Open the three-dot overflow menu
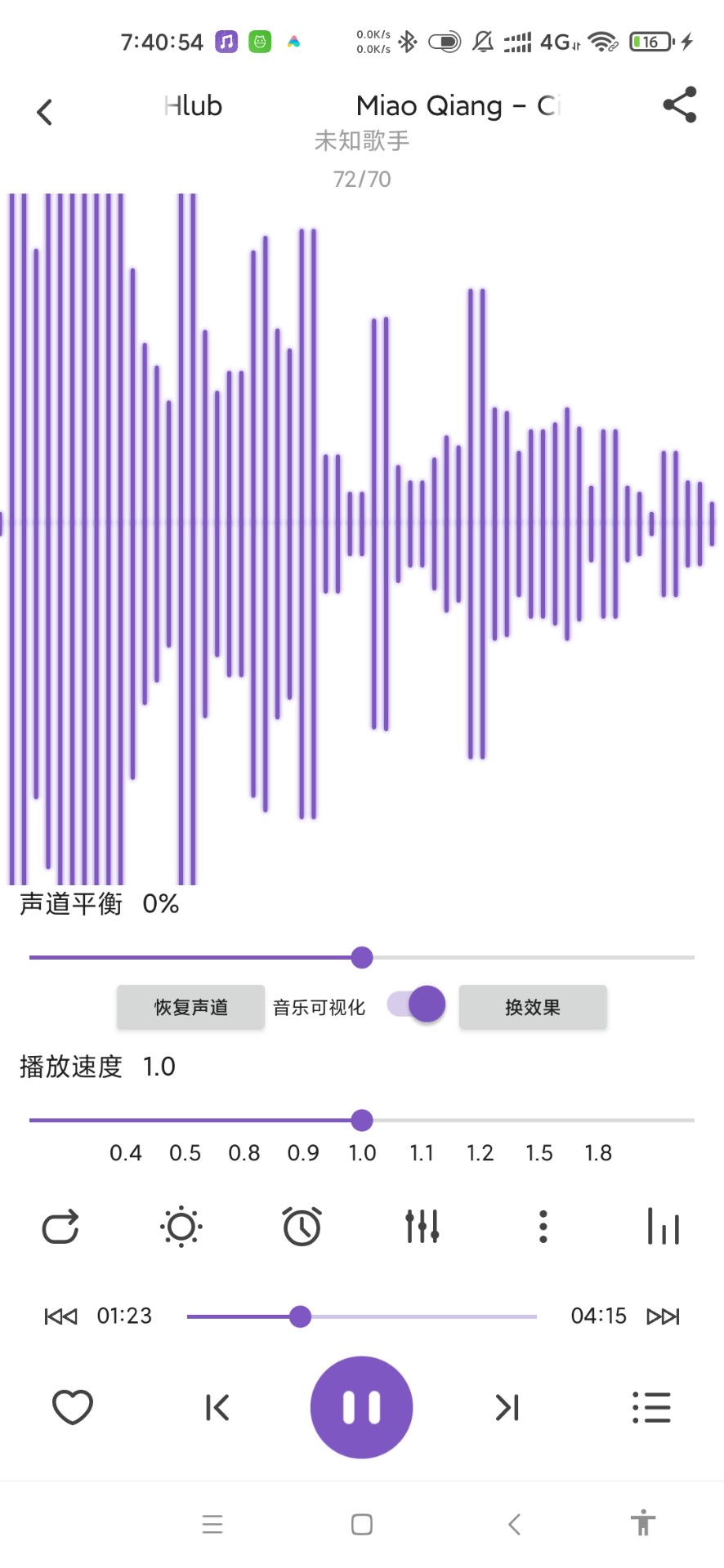This screenshot has width=724, height=1568. (x=543, y=1226)
